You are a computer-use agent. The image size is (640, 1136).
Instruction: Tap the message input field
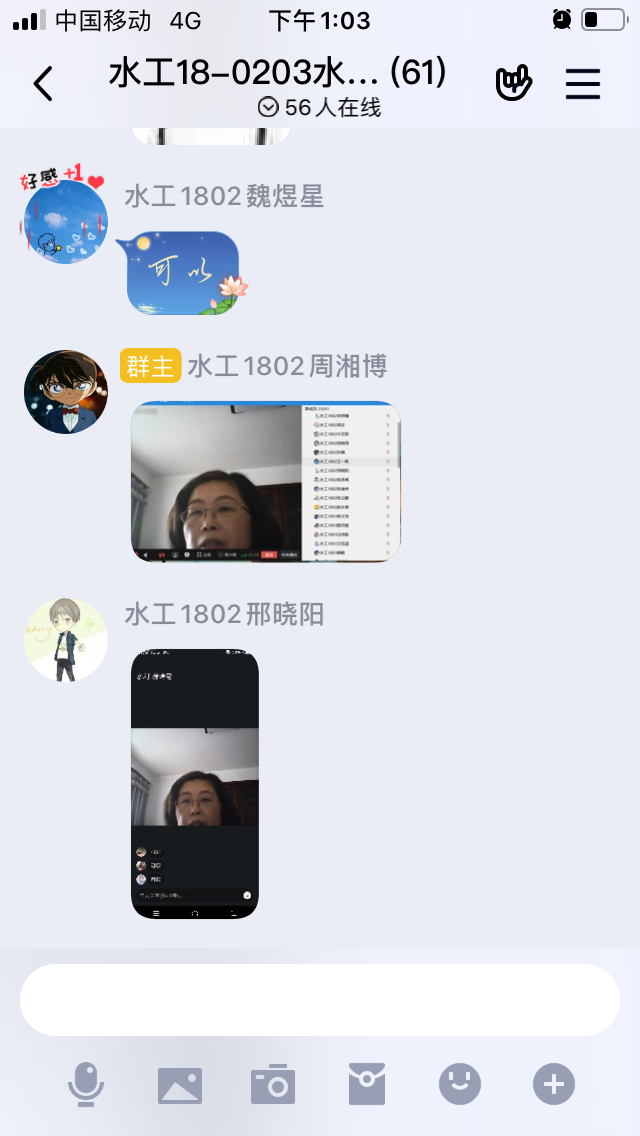tap(320, 1000)
